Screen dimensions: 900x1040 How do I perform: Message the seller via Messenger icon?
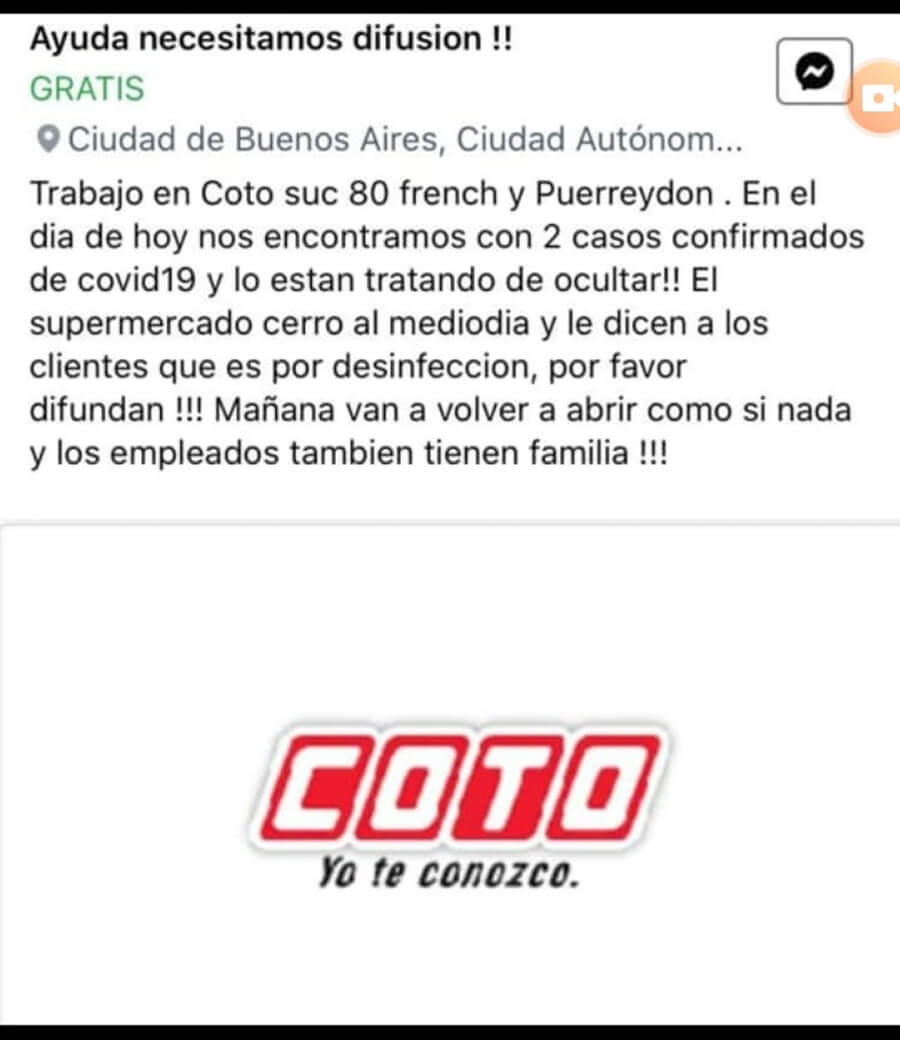coord(814,71)
